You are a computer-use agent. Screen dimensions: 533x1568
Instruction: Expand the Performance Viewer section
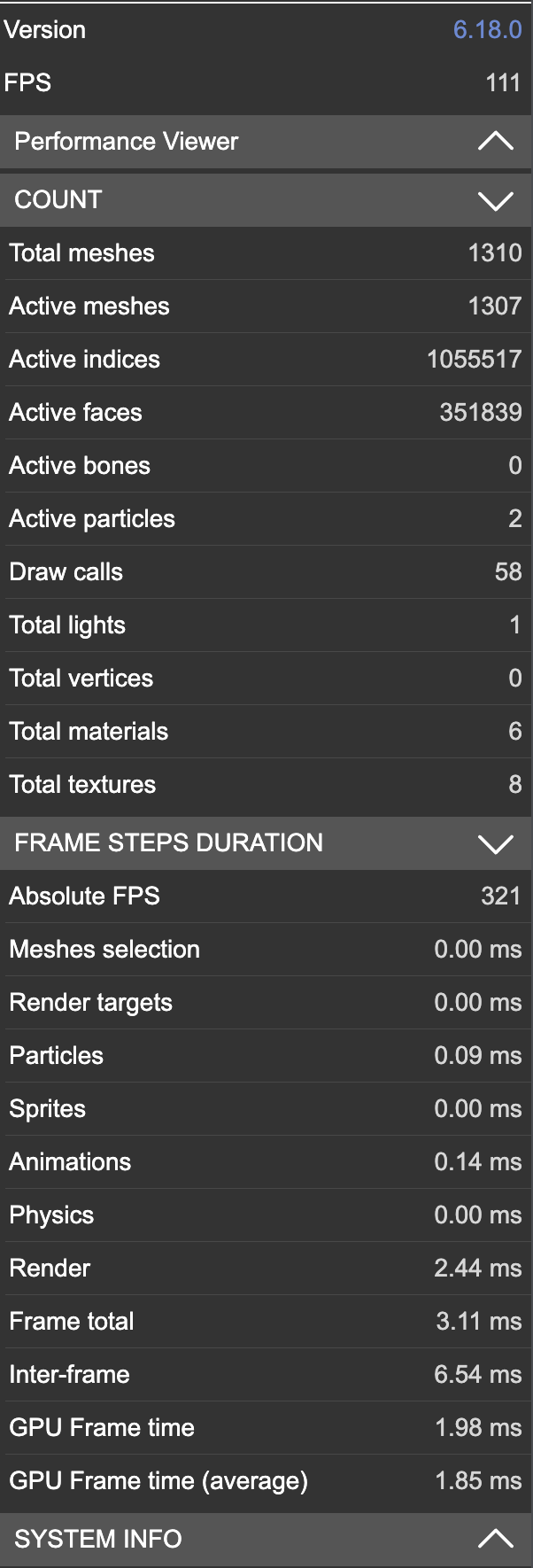[x=495, y=142]
